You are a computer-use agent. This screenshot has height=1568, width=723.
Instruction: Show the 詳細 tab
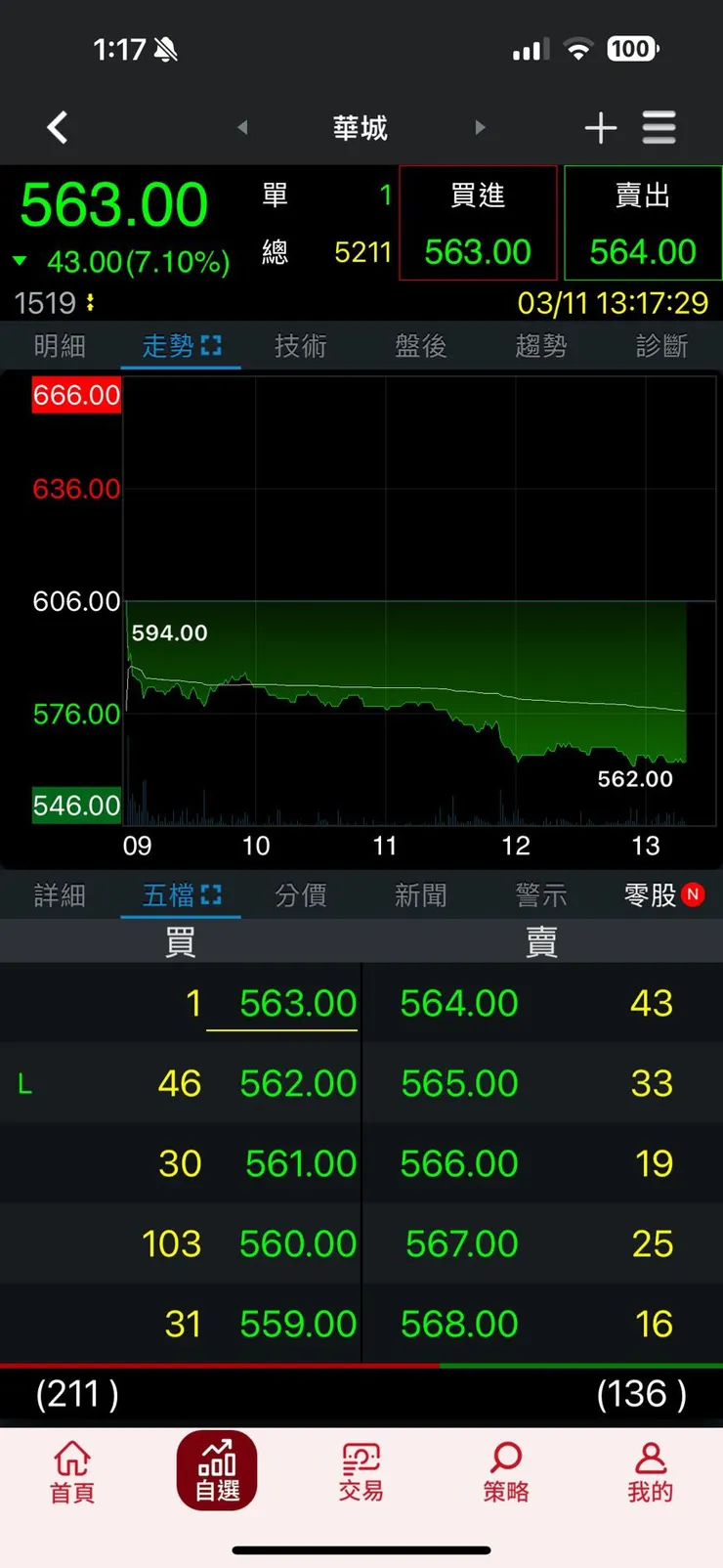[x=60, y=895]
